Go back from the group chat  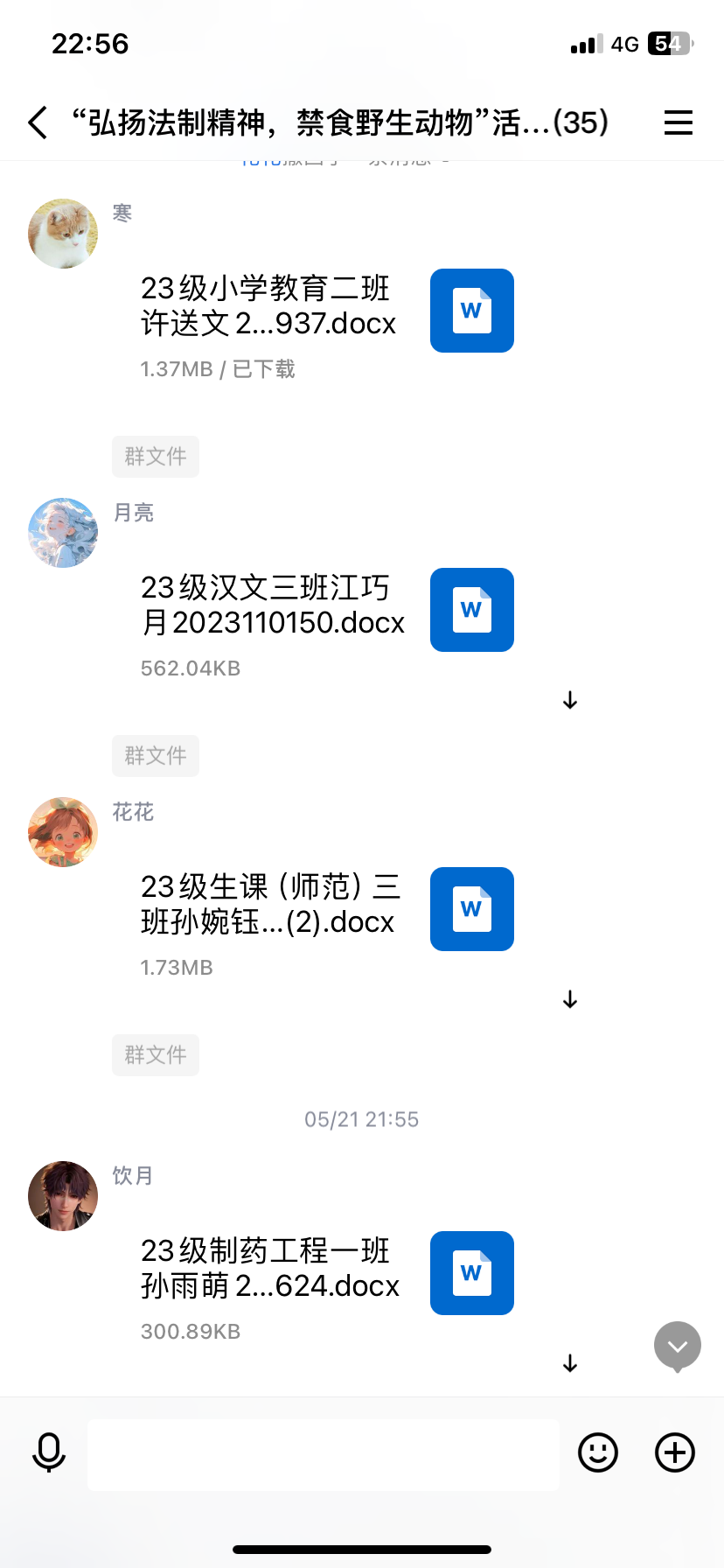(x=38, y=122)
